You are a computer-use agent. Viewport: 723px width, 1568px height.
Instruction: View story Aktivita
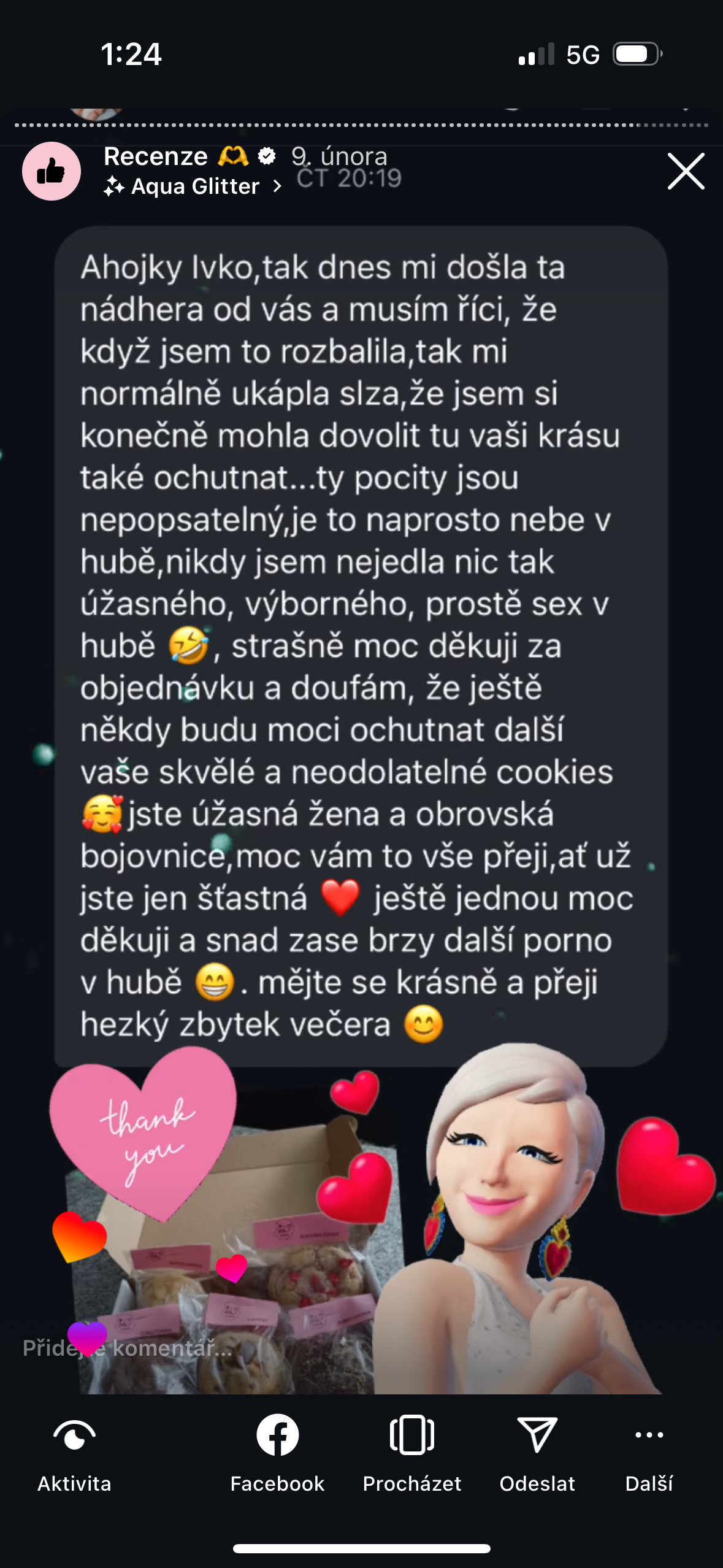click(x=74, y=1455)
